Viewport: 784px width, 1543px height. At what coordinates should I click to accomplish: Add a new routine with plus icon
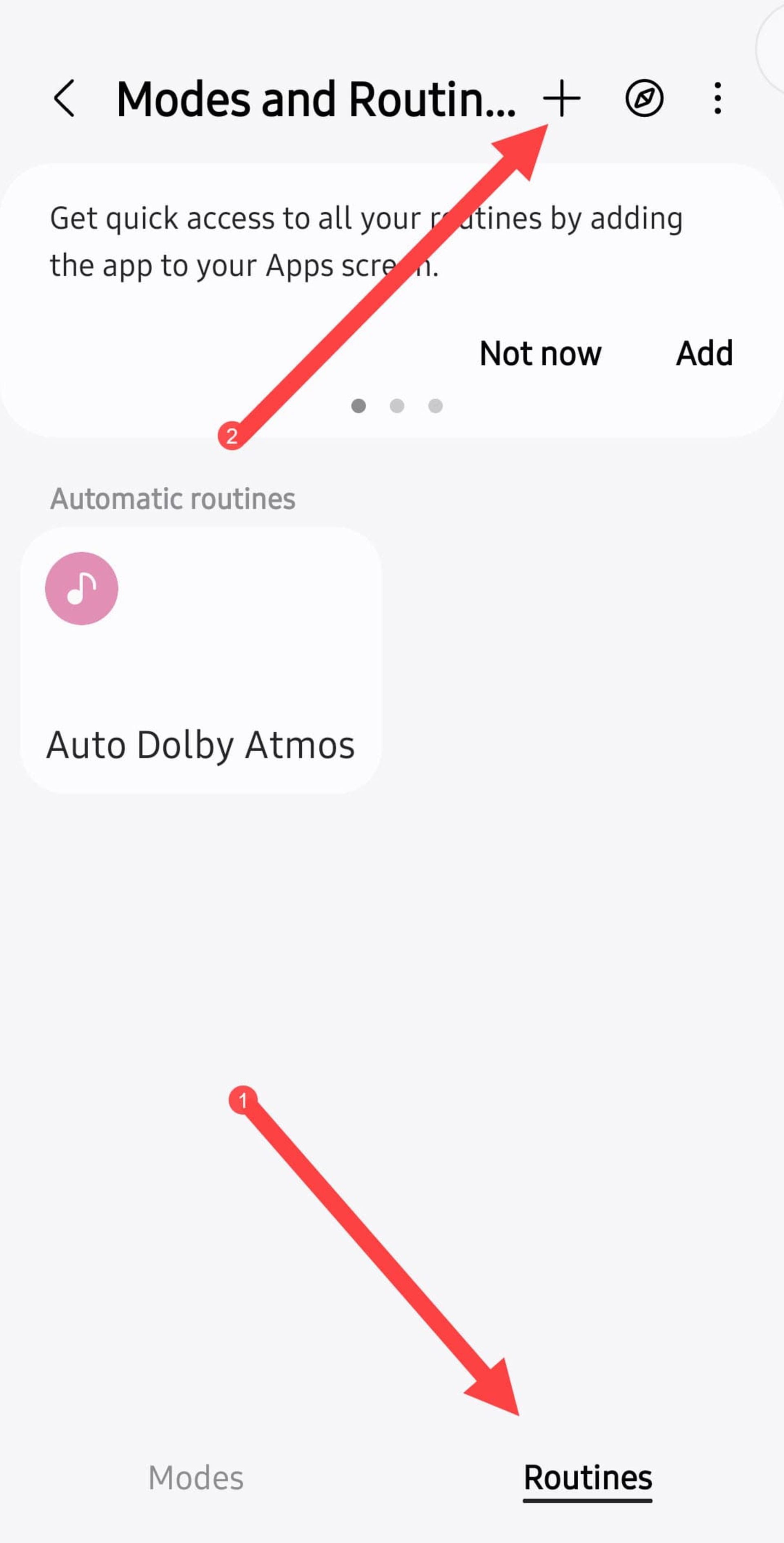coord(561,98)
